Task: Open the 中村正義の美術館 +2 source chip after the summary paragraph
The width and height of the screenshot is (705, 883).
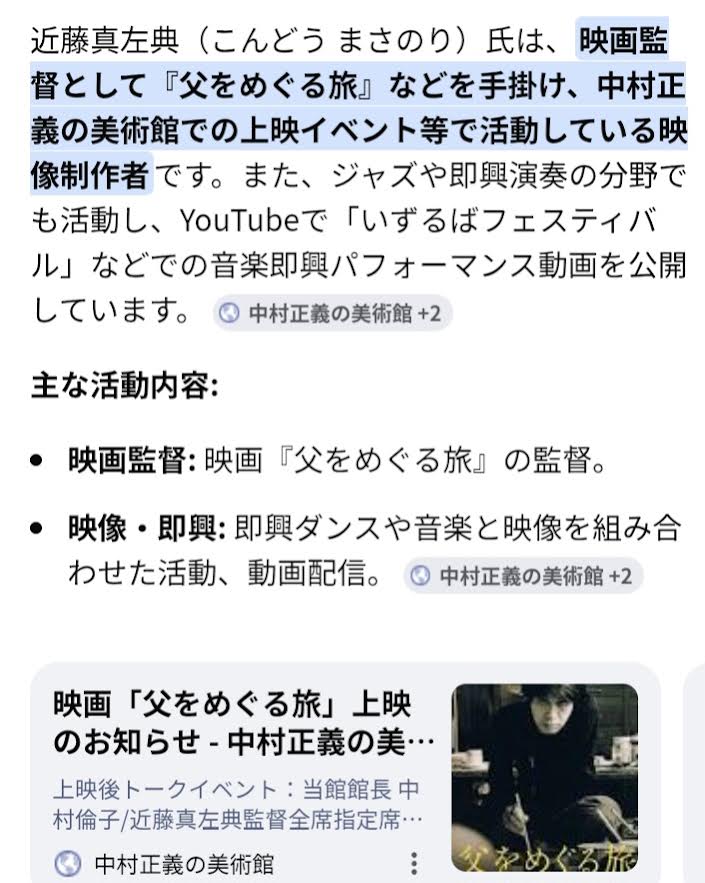Action: [x=333, y=313]
